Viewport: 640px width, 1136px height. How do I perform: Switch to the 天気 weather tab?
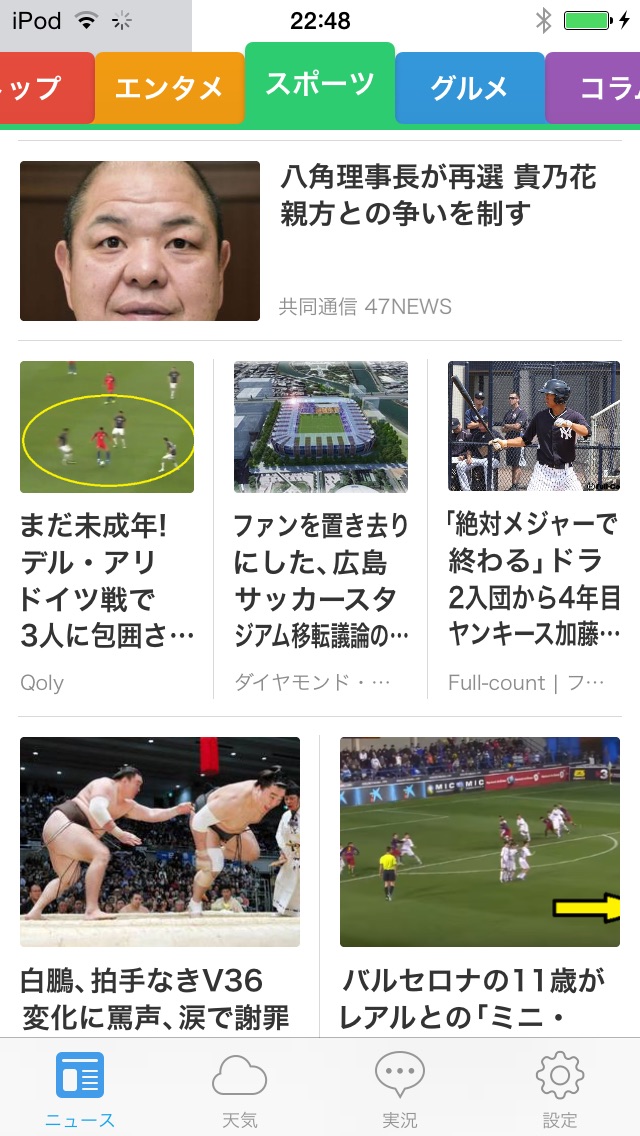(240, 1090)
